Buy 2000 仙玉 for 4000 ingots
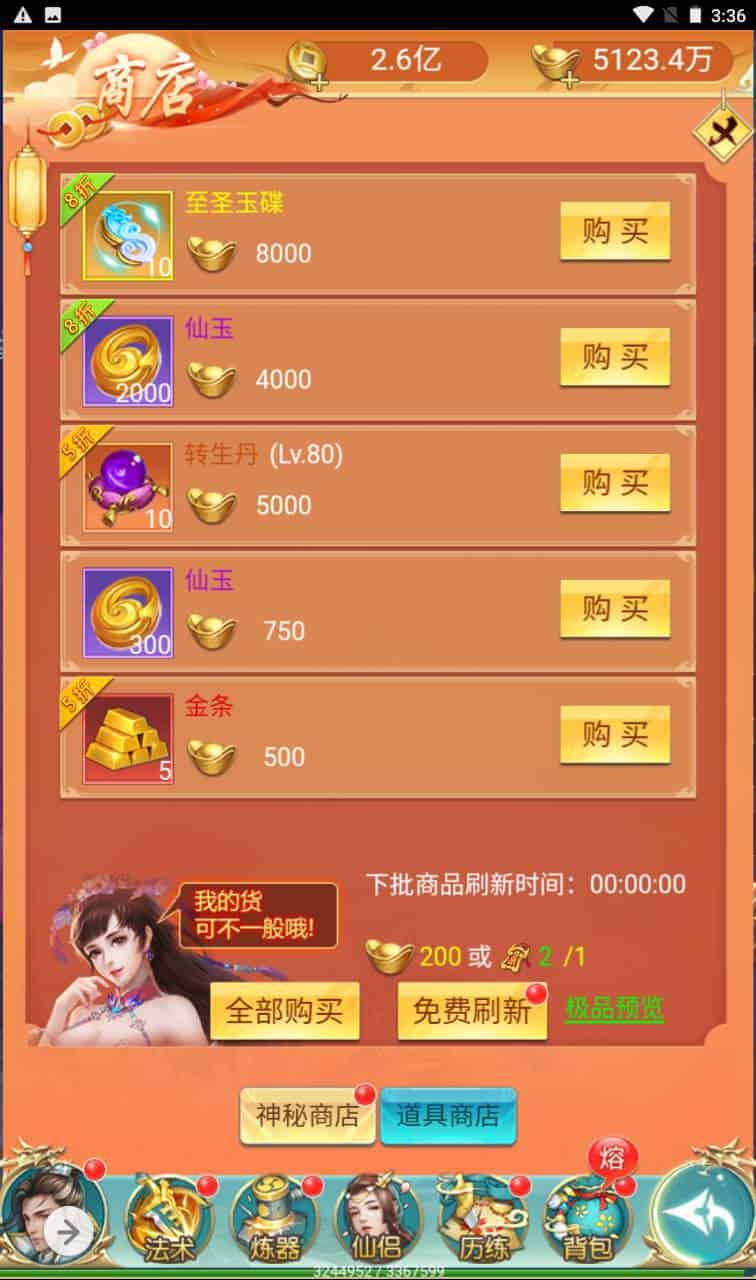 (614, 357)
